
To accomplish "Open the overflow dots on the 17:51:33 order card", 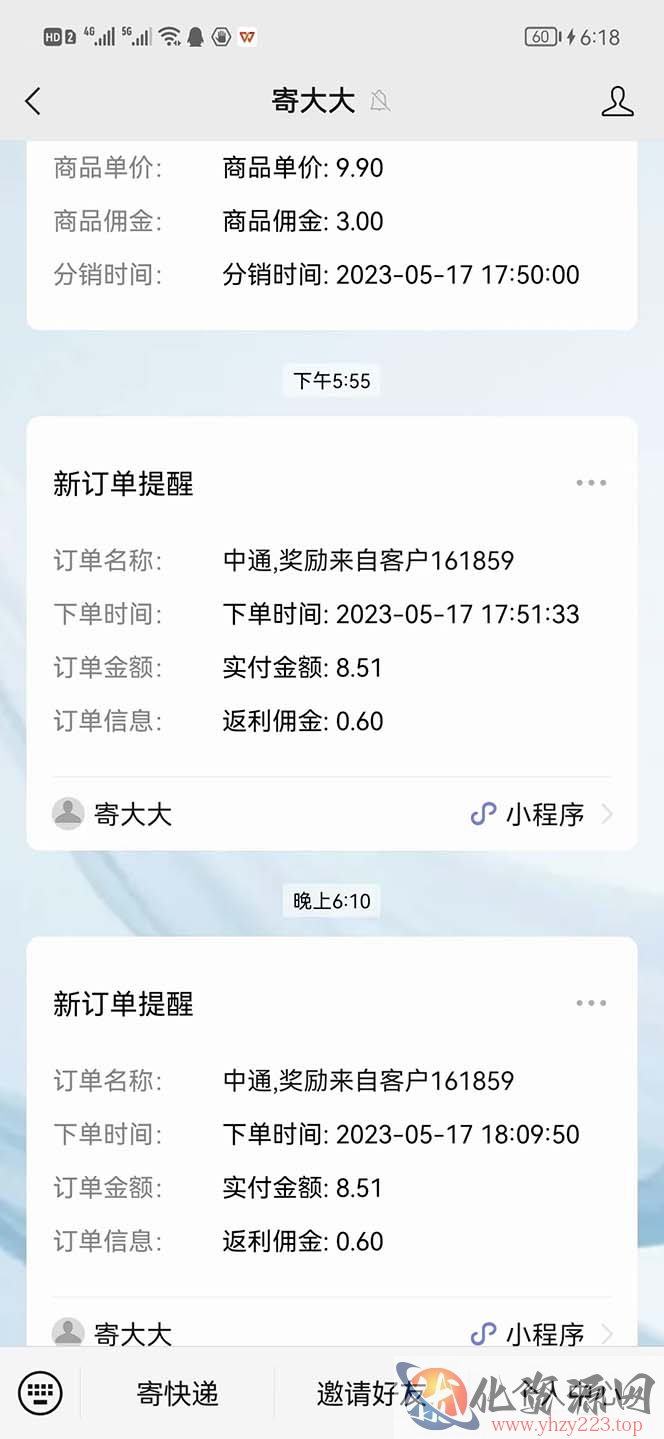I will [x=591, y=483].
